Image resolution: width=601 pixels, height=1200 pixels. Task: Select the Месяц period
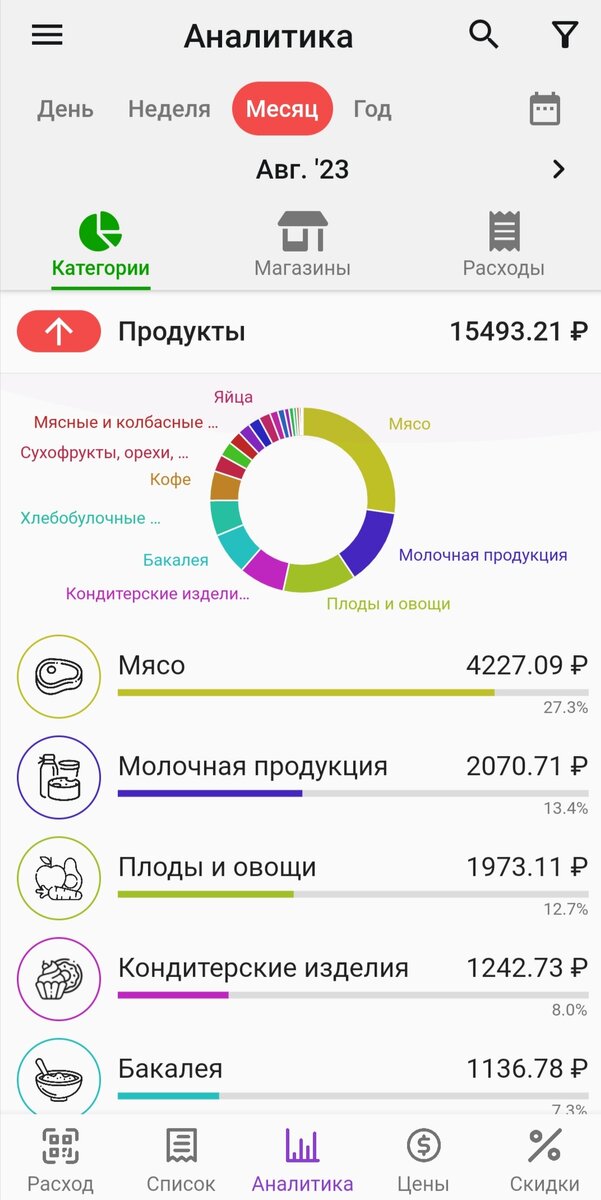click(282, 109)
